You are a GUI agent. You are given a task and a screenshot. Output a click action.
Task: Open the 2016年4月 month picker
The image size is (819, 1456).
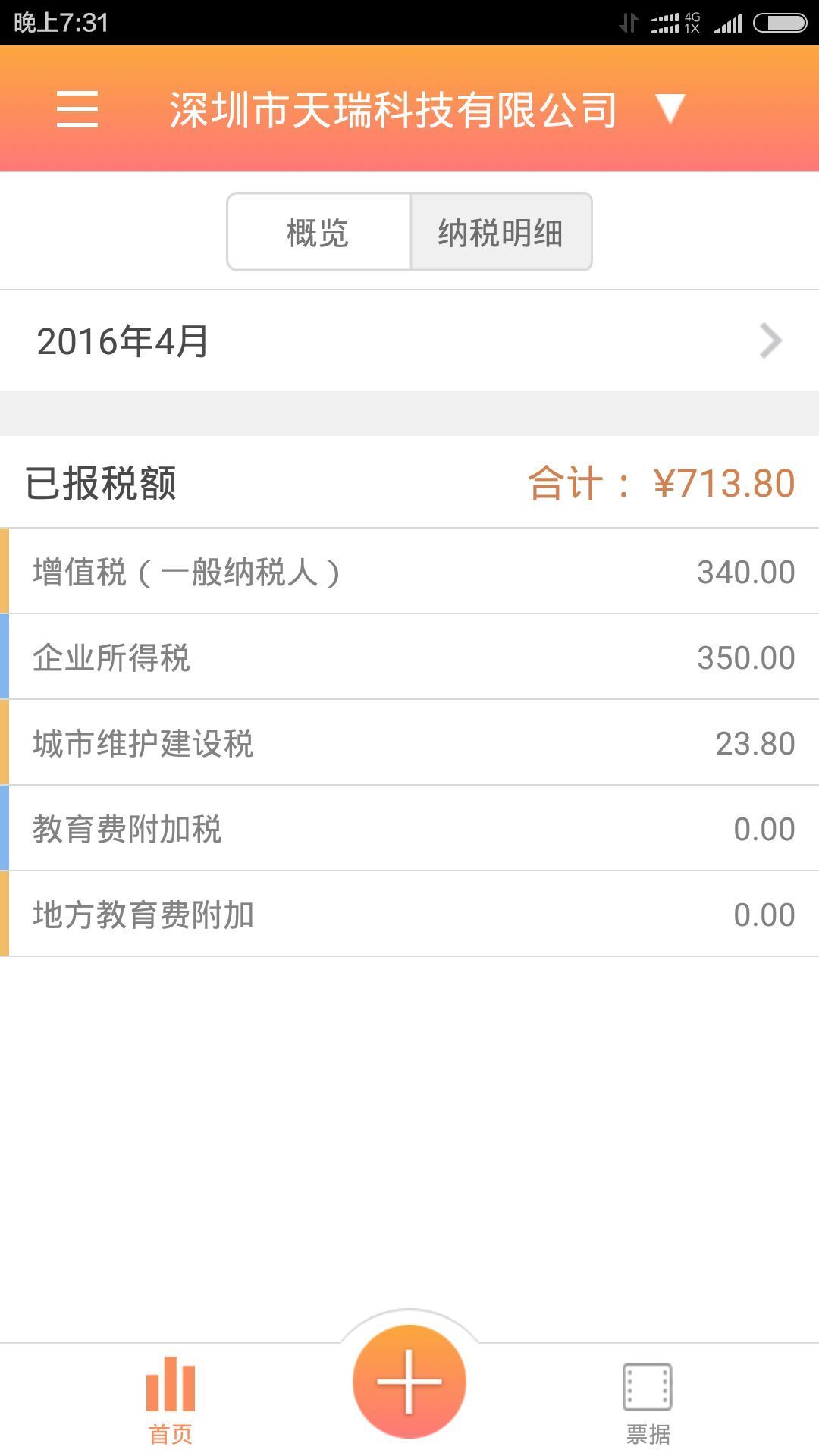point(409,341)
